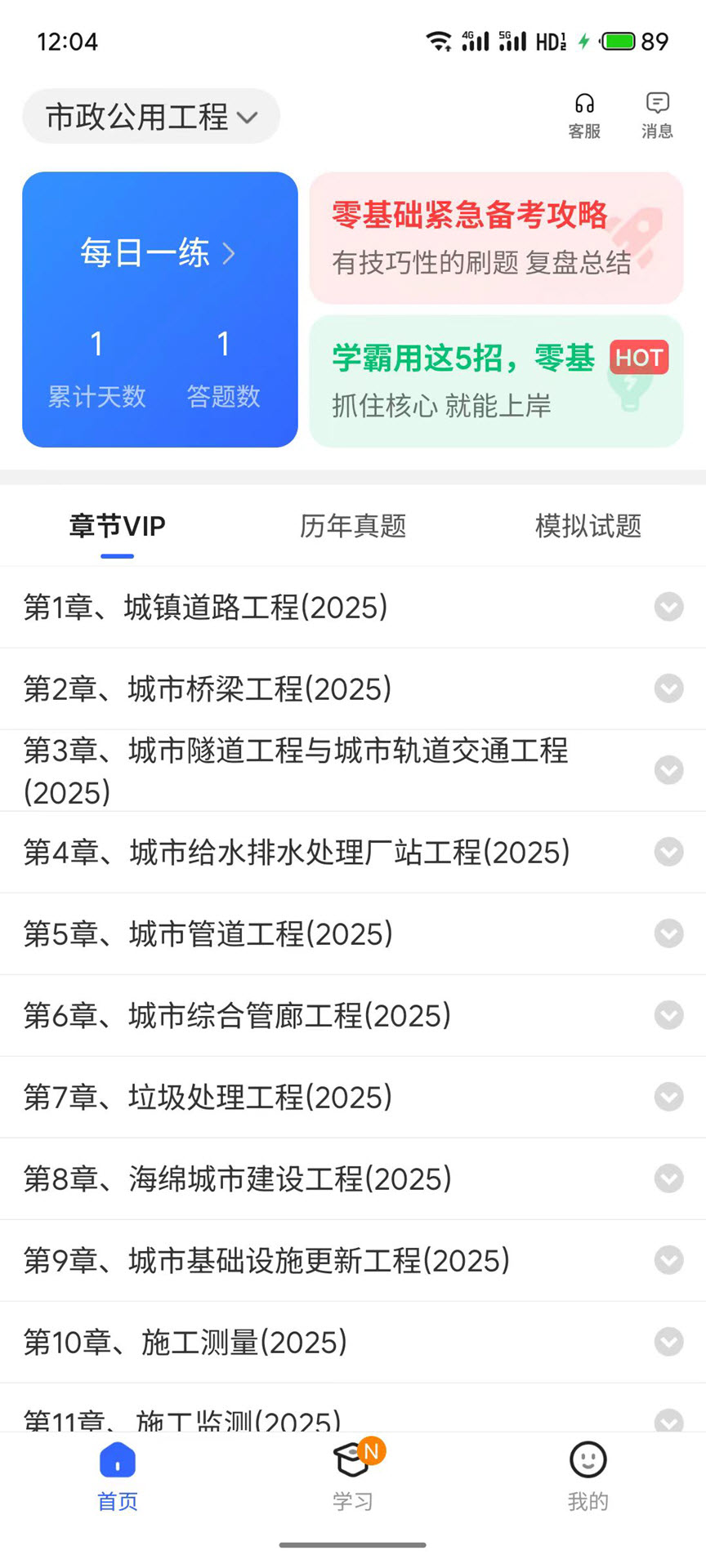Viewport: 706px width, 1568px height.
Task: Tap the HOT badge on the study tips banner
Action: (x=639, y=357)
